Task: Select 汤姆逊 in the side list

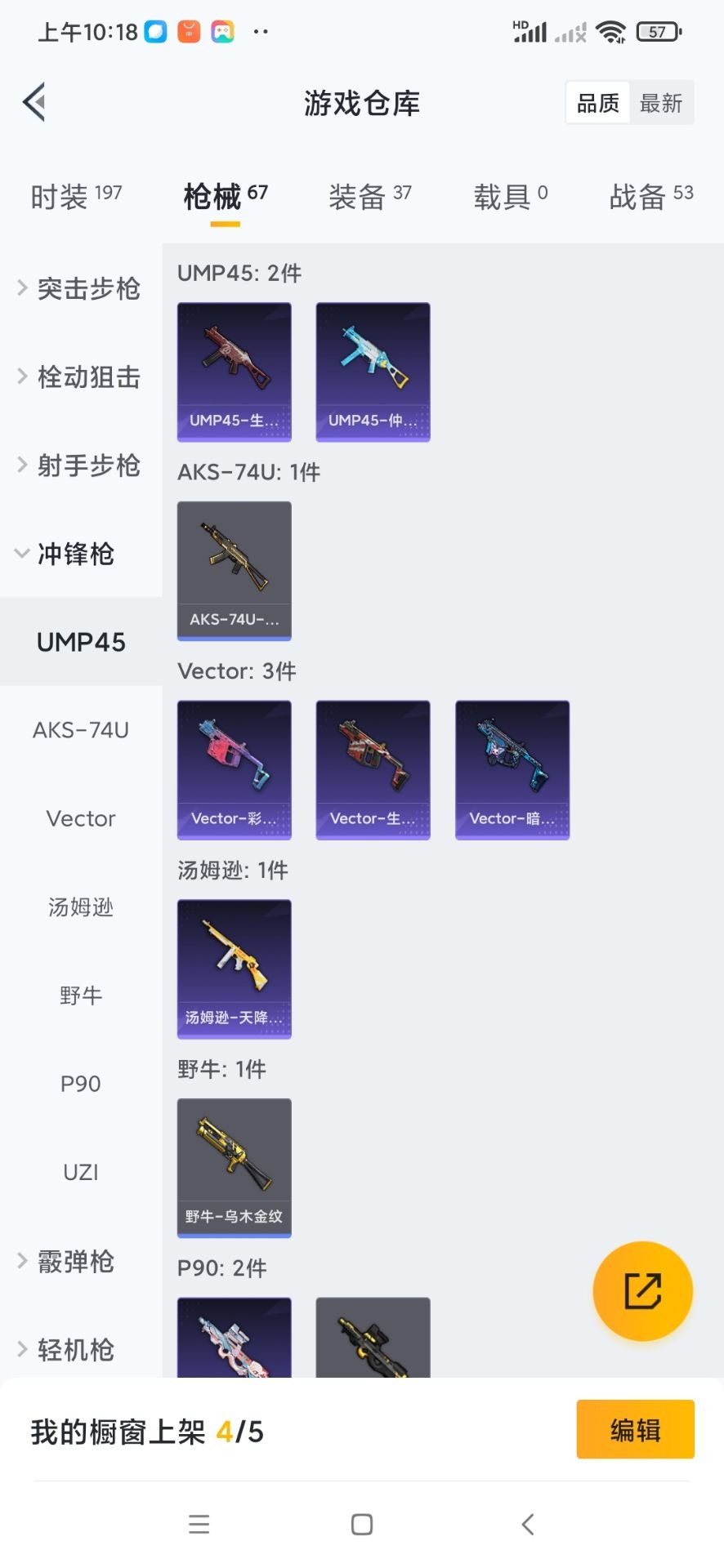Action: point(81,906)
